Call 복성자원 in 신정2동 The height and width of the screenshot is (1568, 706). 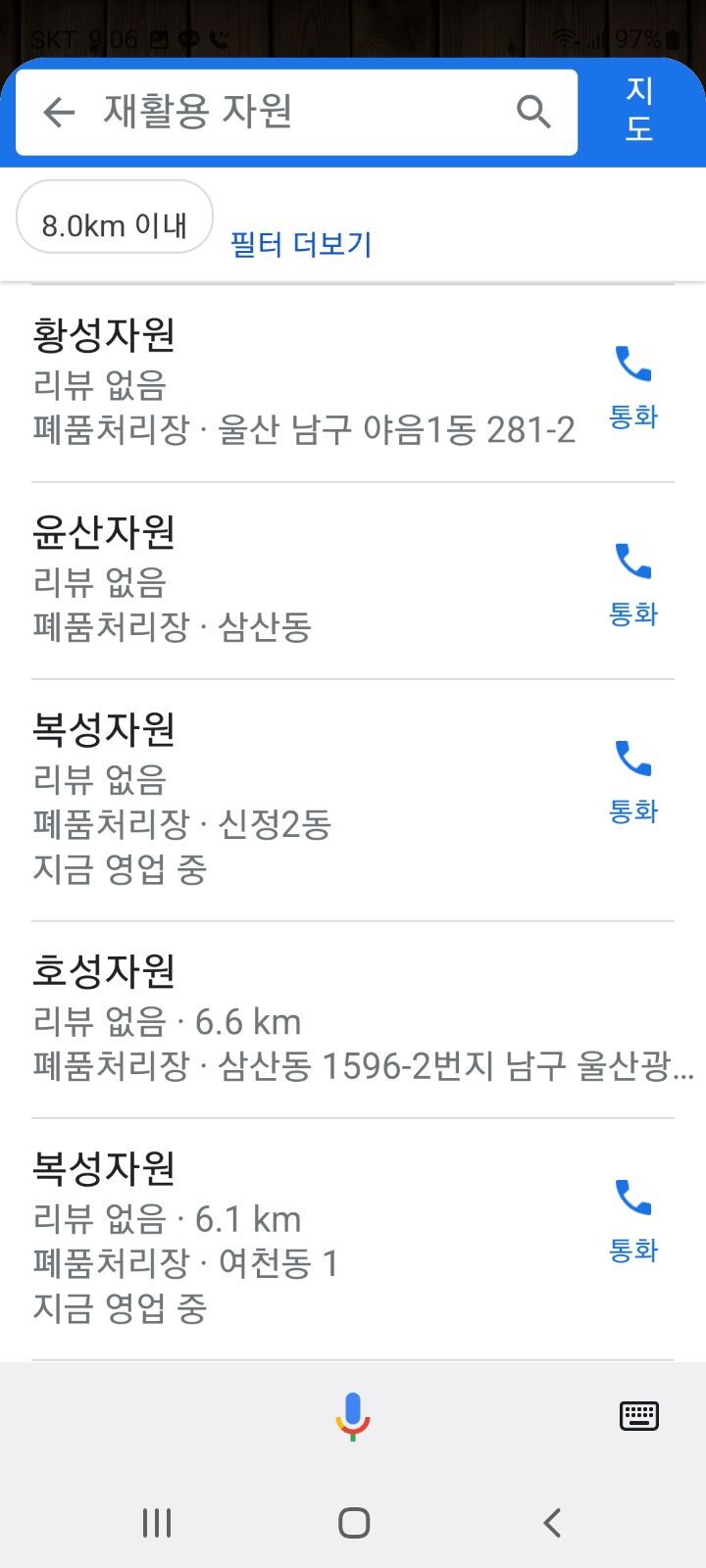point(633,779)
